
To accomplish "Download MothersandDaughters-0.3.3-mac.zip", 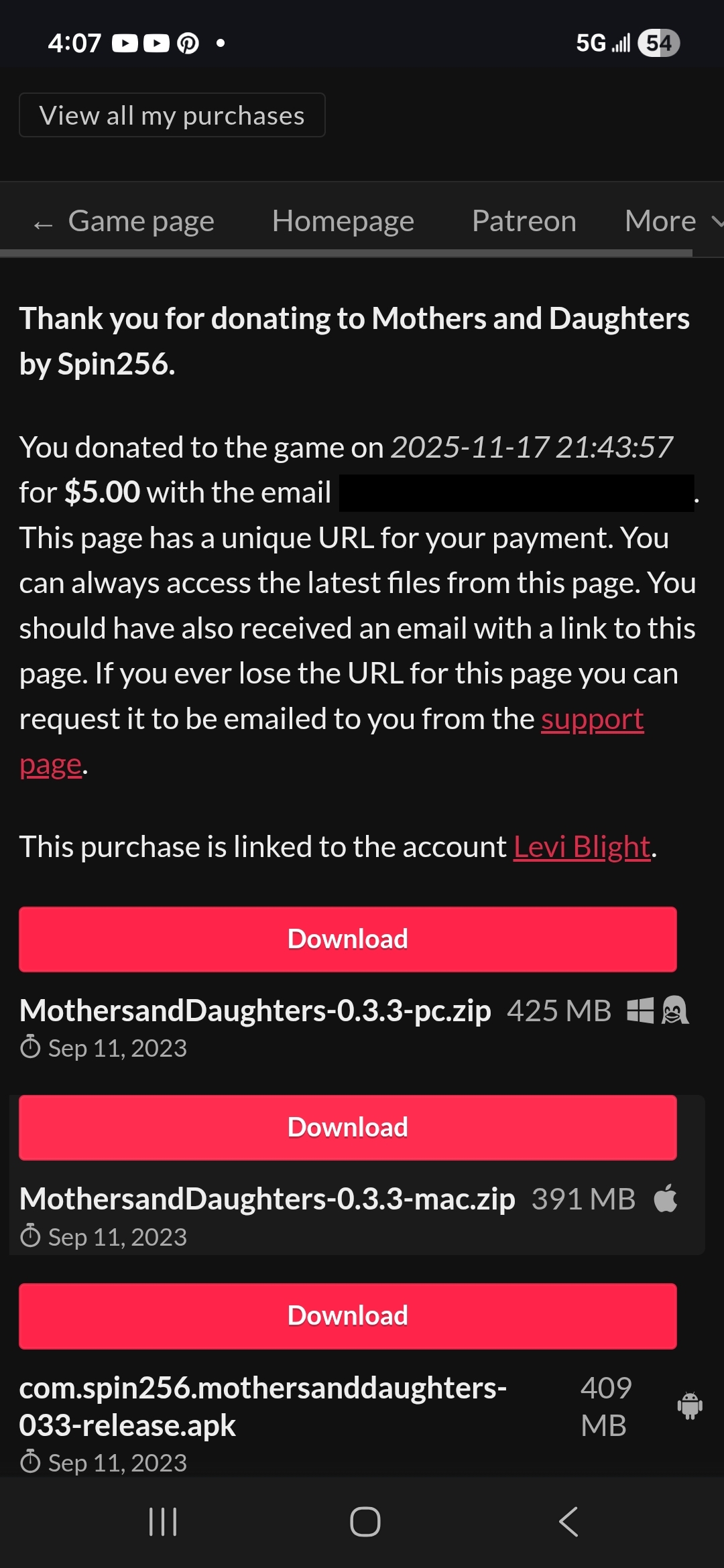I will click(347, 1127).
